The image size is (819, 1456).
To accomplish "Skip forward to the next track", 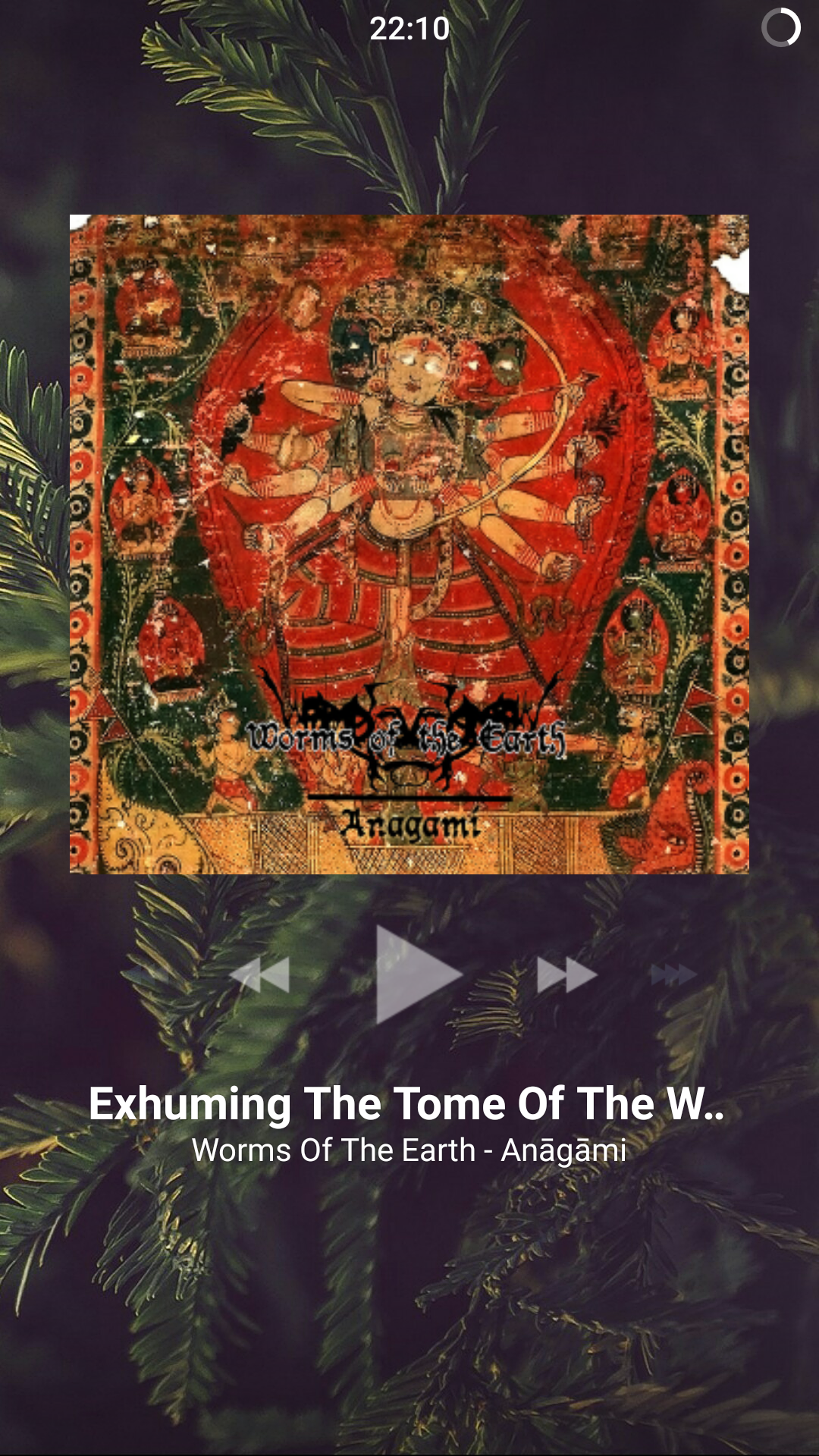I will click(567, 975).
